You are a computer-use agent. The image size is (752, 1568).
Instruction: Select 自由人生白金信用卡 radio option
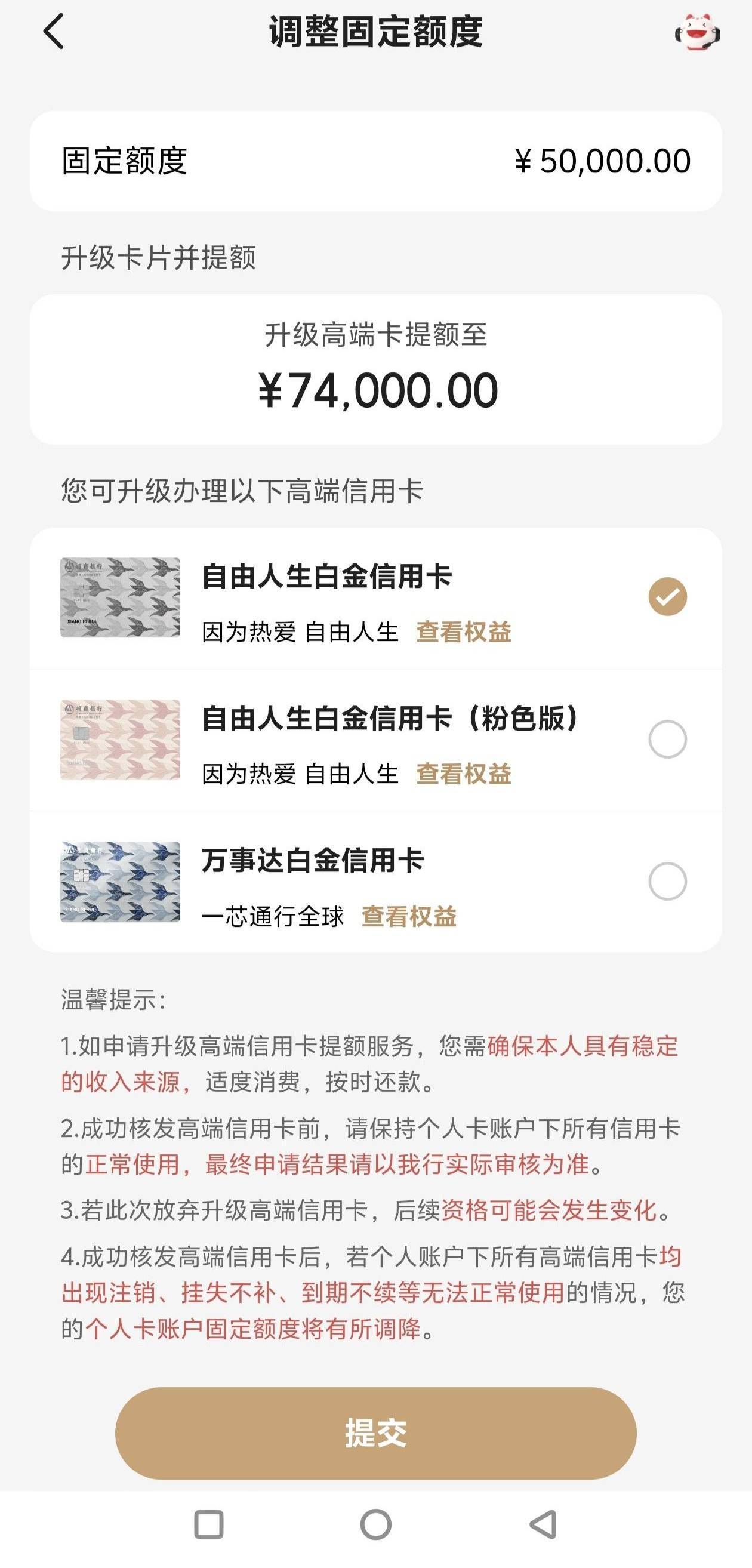(x=667, y=596)
